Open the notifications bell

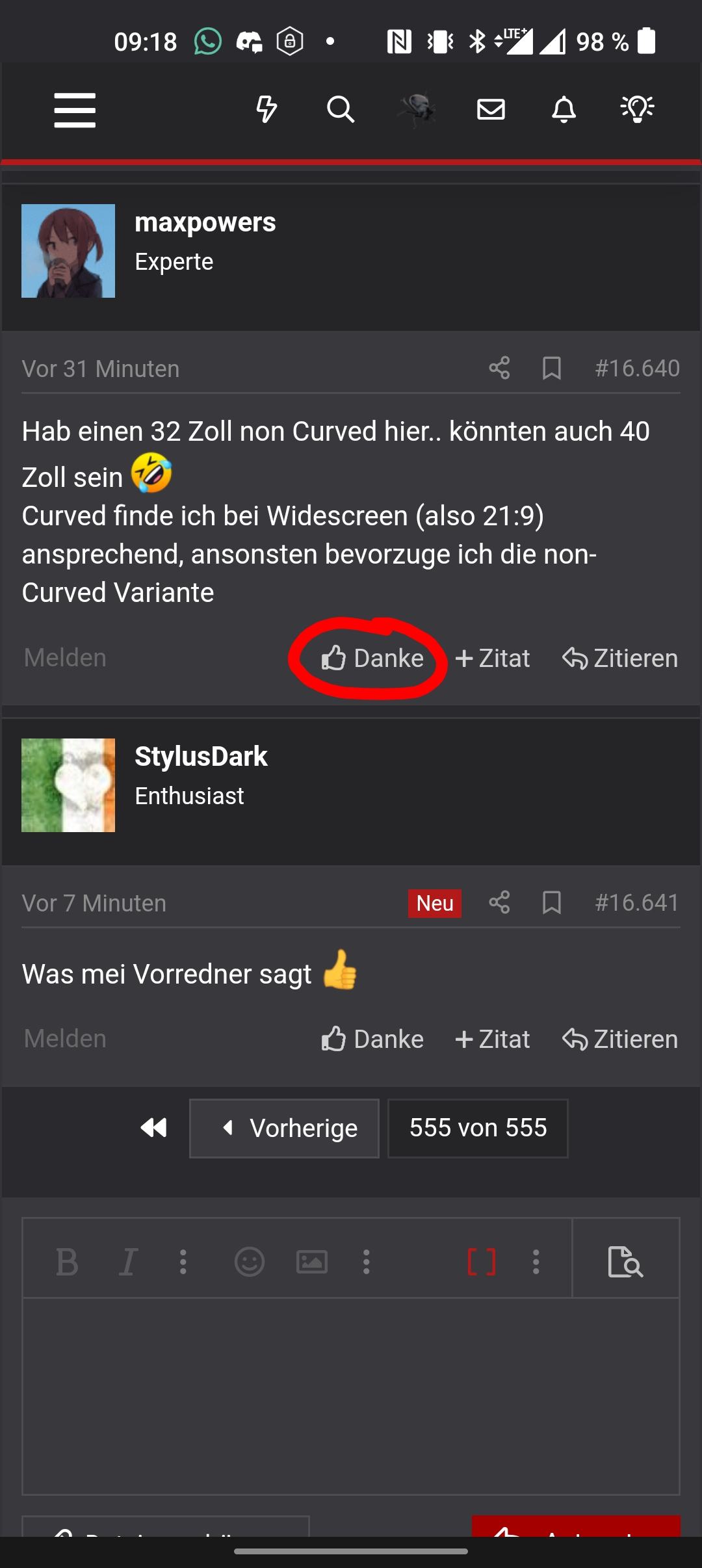click(564, 109)
